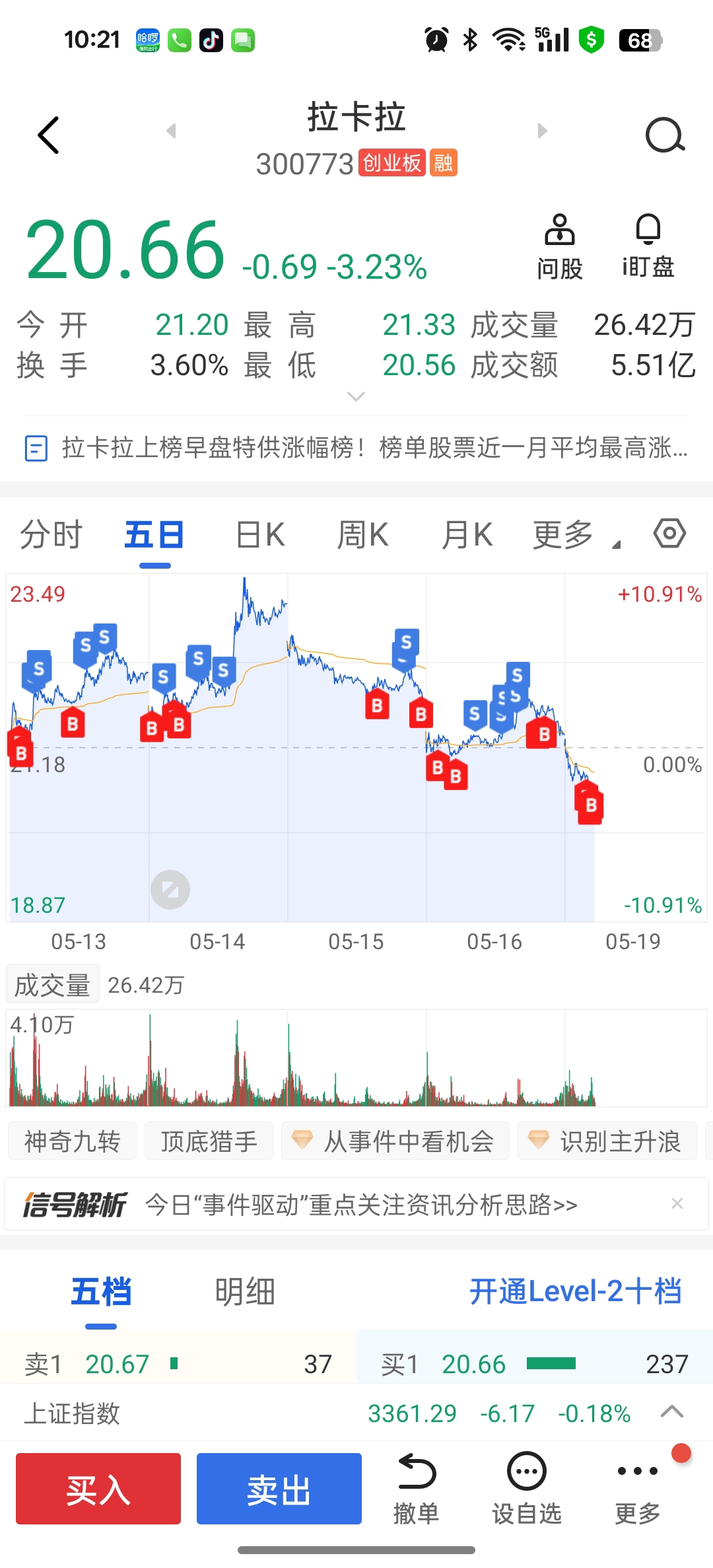
Task: Switch to the 日K chart tab
Action: [x=261, y=534]
